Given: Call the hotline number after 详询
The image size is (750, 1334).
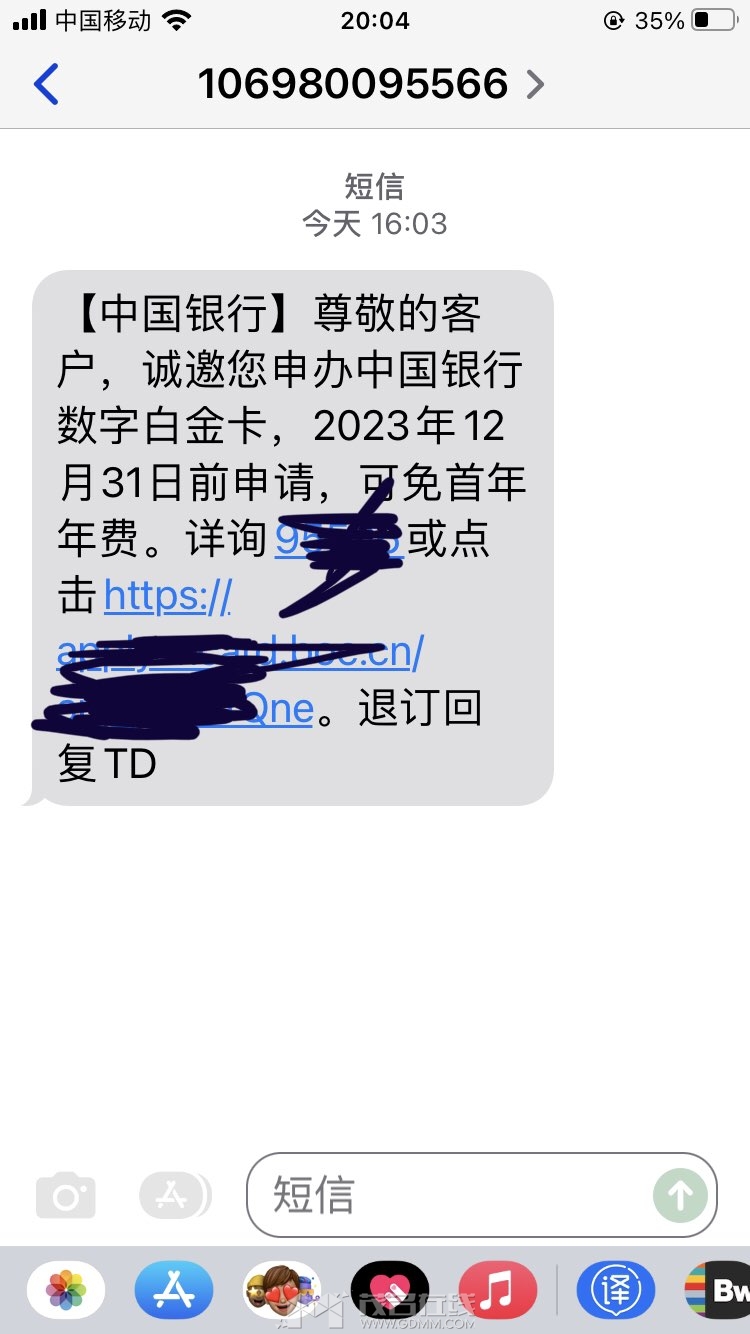Looking at the screenshot, I should [338, 540].
